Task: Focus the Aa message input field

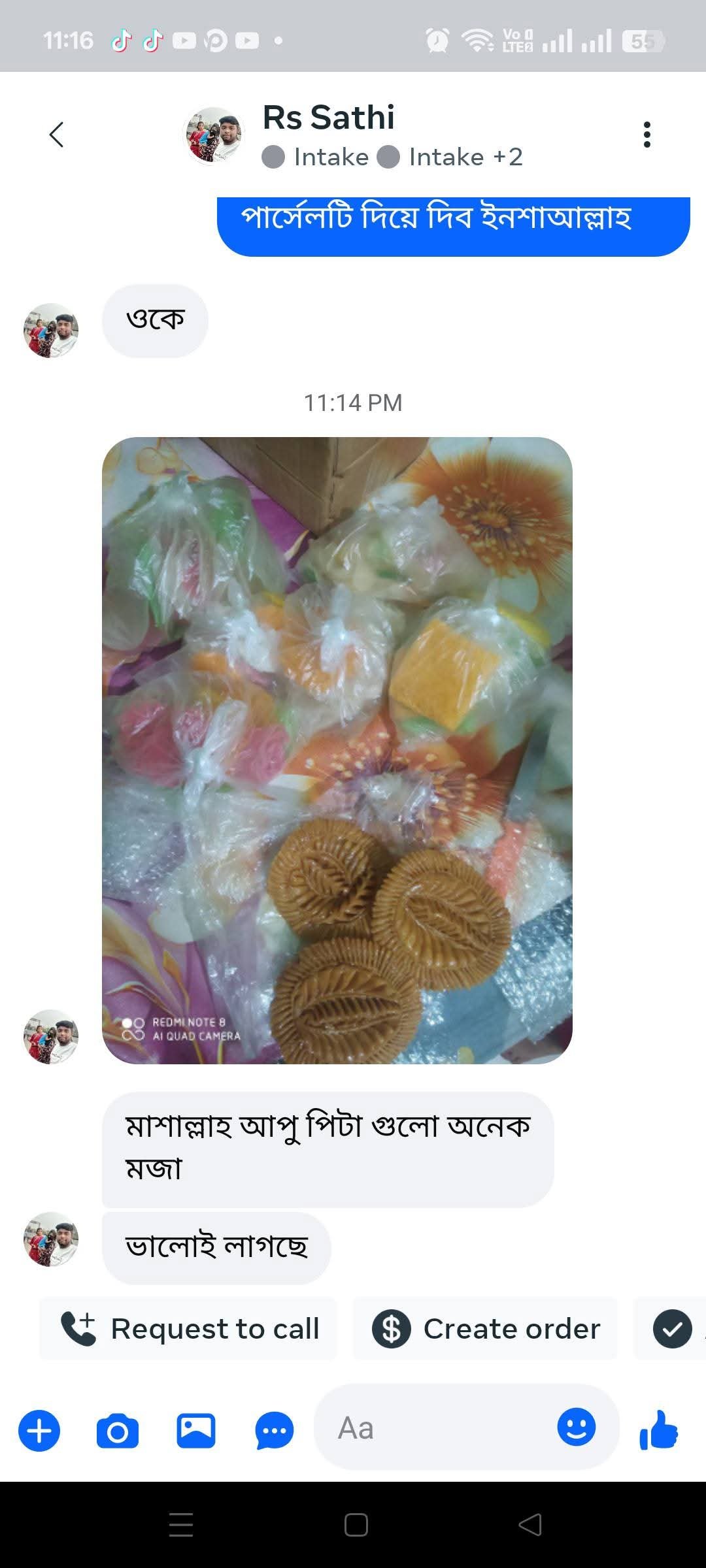Action: [438, 1428]
